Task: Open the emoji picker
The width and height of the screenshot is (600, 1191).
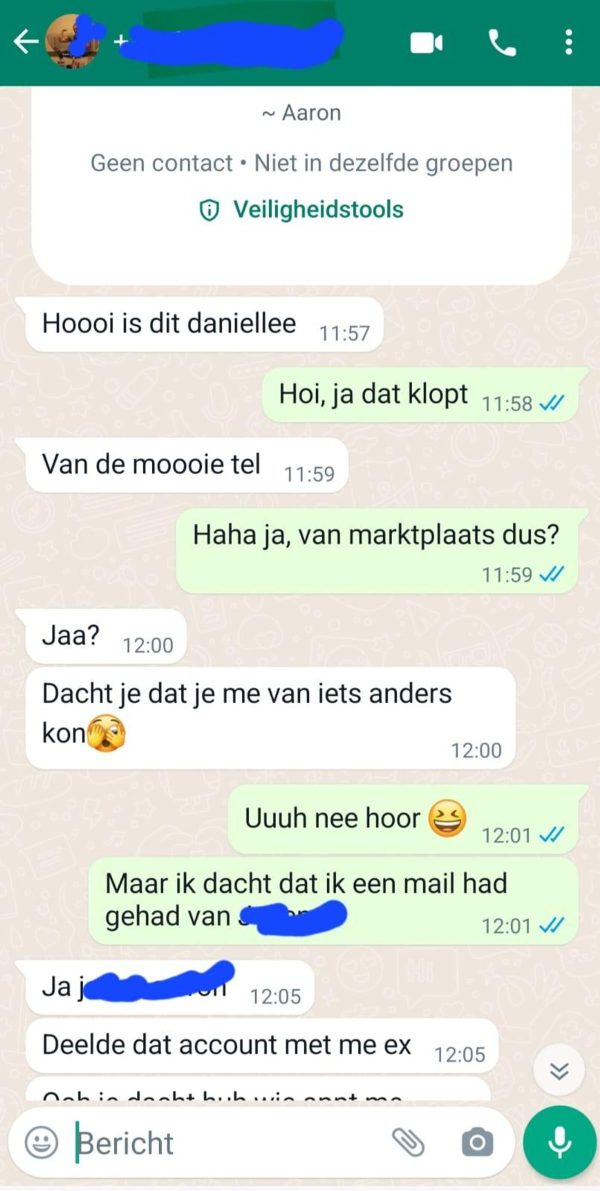Action: click(41, 1142)
